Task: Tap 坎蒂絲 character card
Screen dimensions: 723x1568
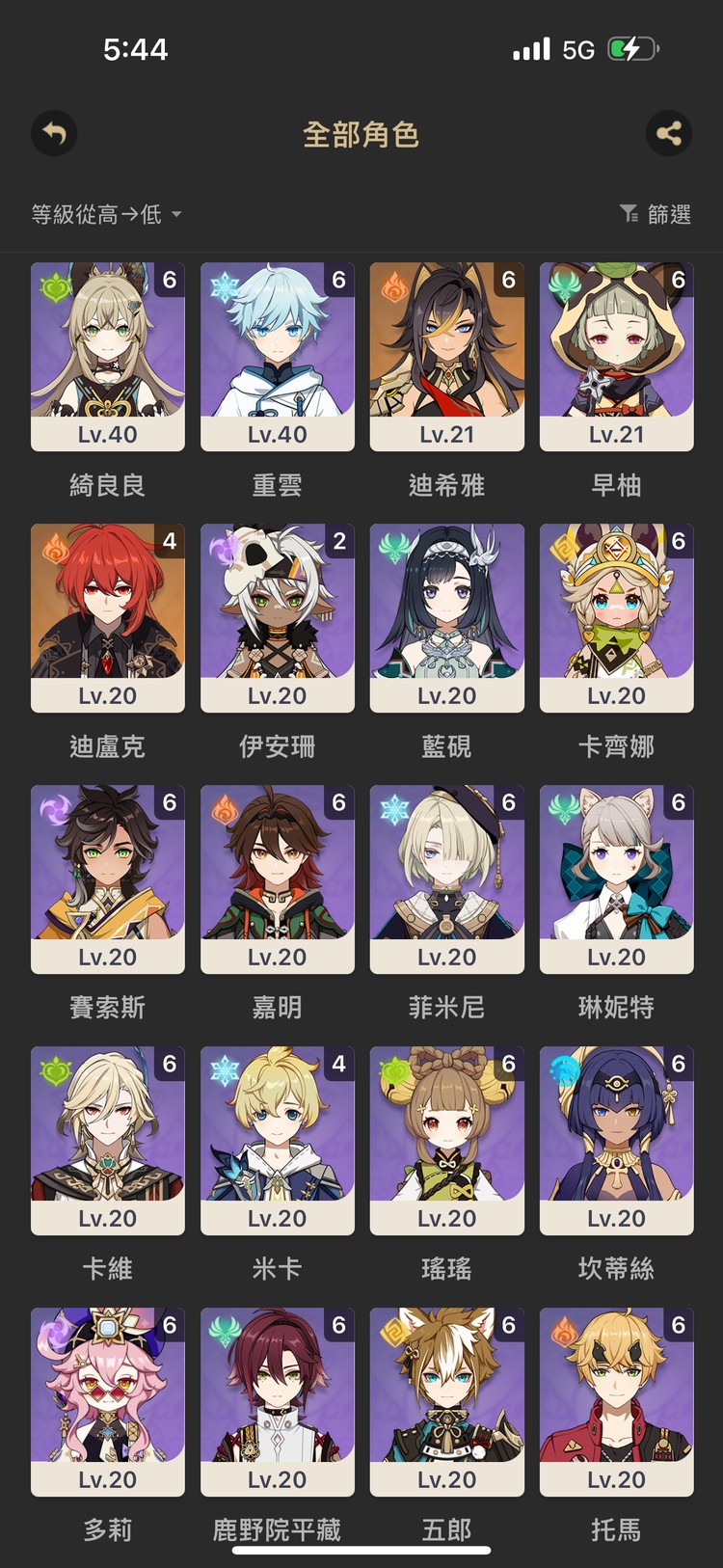Action: [617, 1140]
